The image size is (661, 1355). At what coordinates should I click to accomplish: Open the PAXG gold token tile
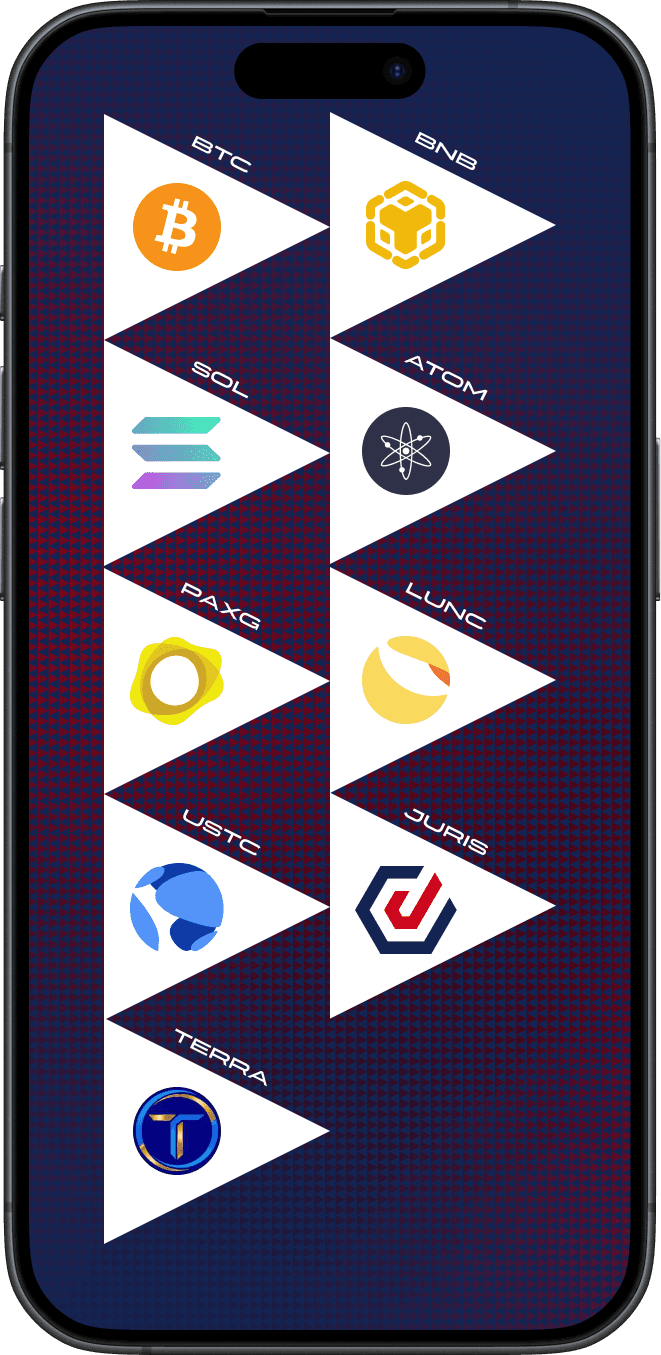coord(177,680)
